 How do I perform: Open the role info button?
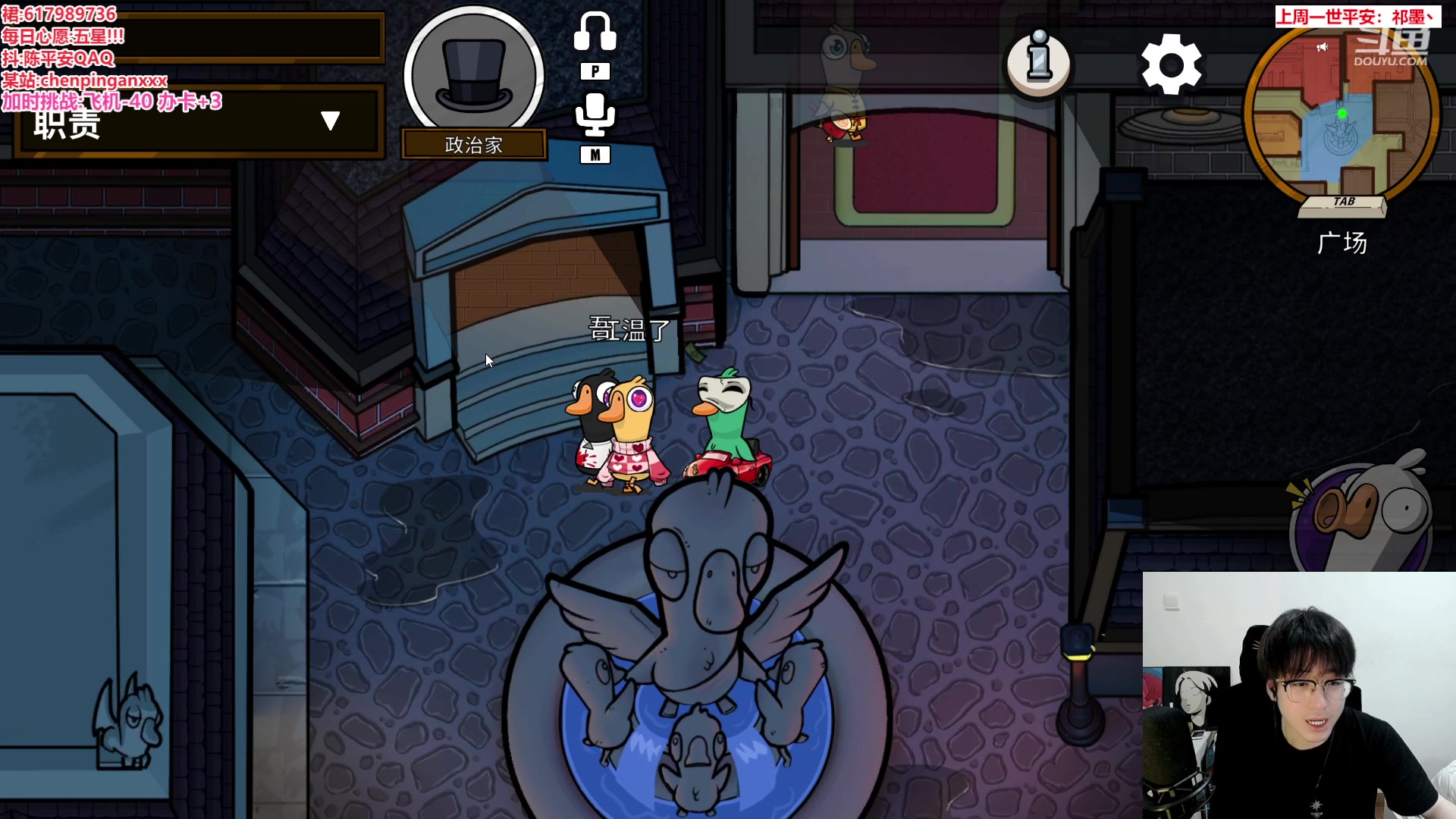coord(1039,62)
